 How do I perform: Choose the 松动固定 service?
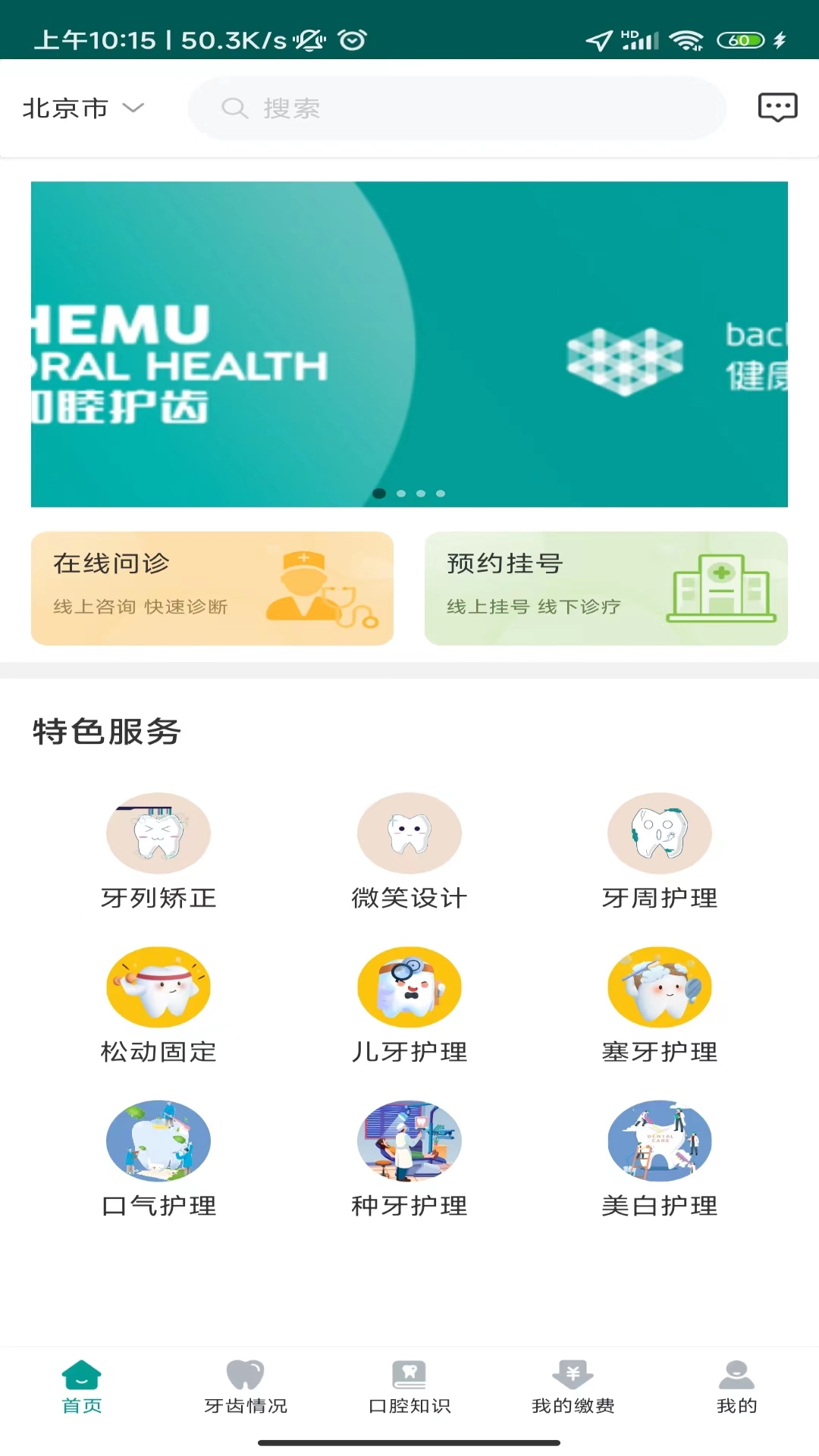point(158,1005)
